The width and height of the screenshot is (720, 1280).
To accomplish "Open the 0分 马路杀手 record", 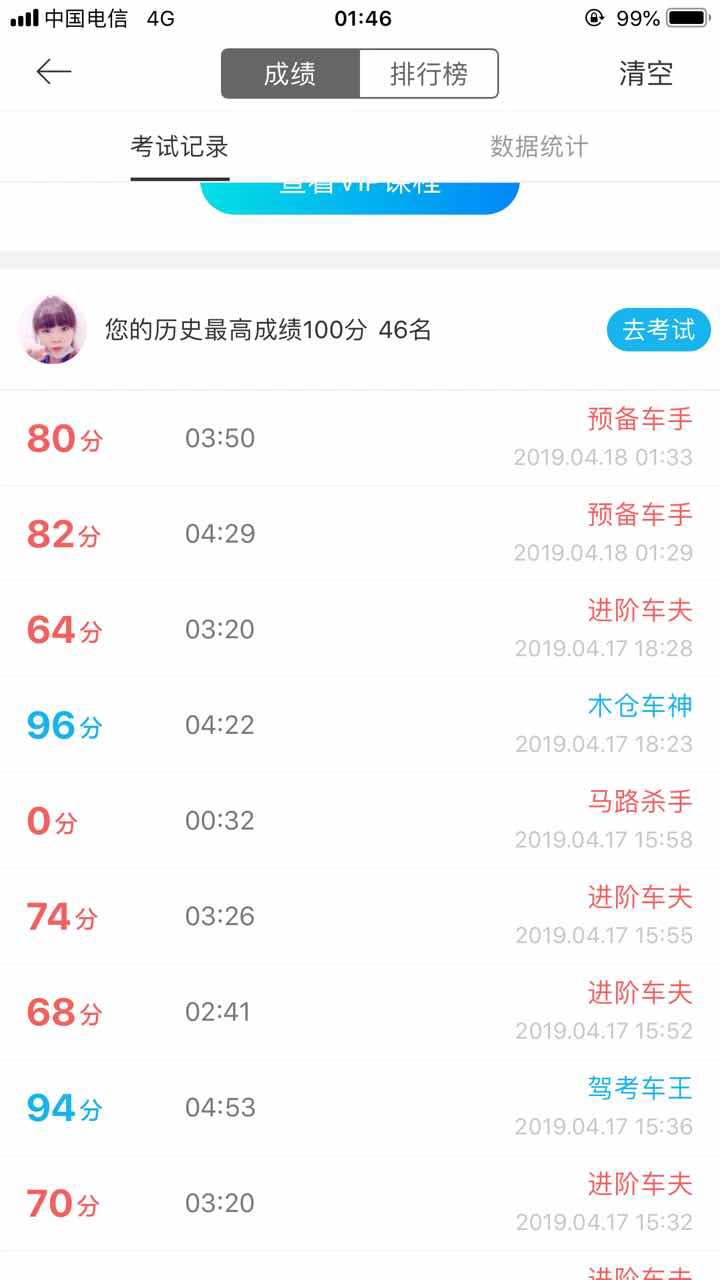I will click(360, 821).
